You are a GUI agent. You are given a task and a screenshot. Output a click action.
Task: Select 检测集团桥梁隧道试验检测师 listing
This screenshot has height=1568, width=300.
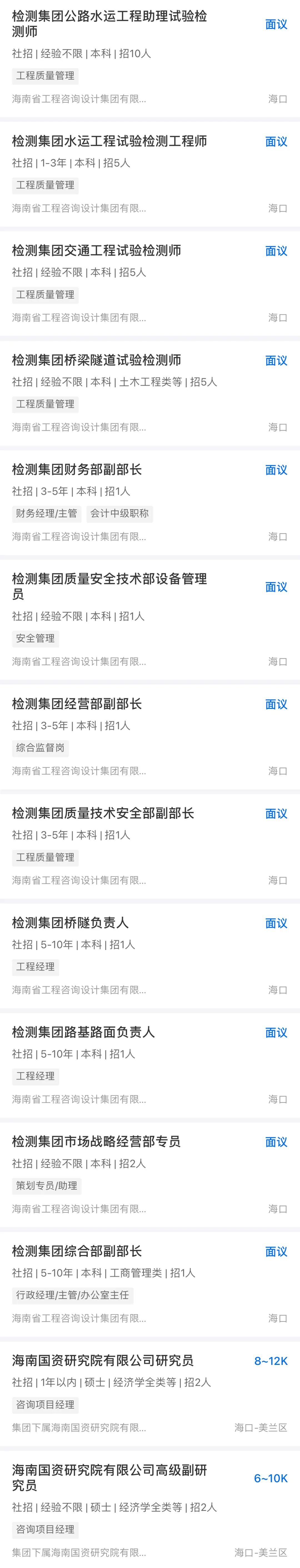click(x=96, y=360)
